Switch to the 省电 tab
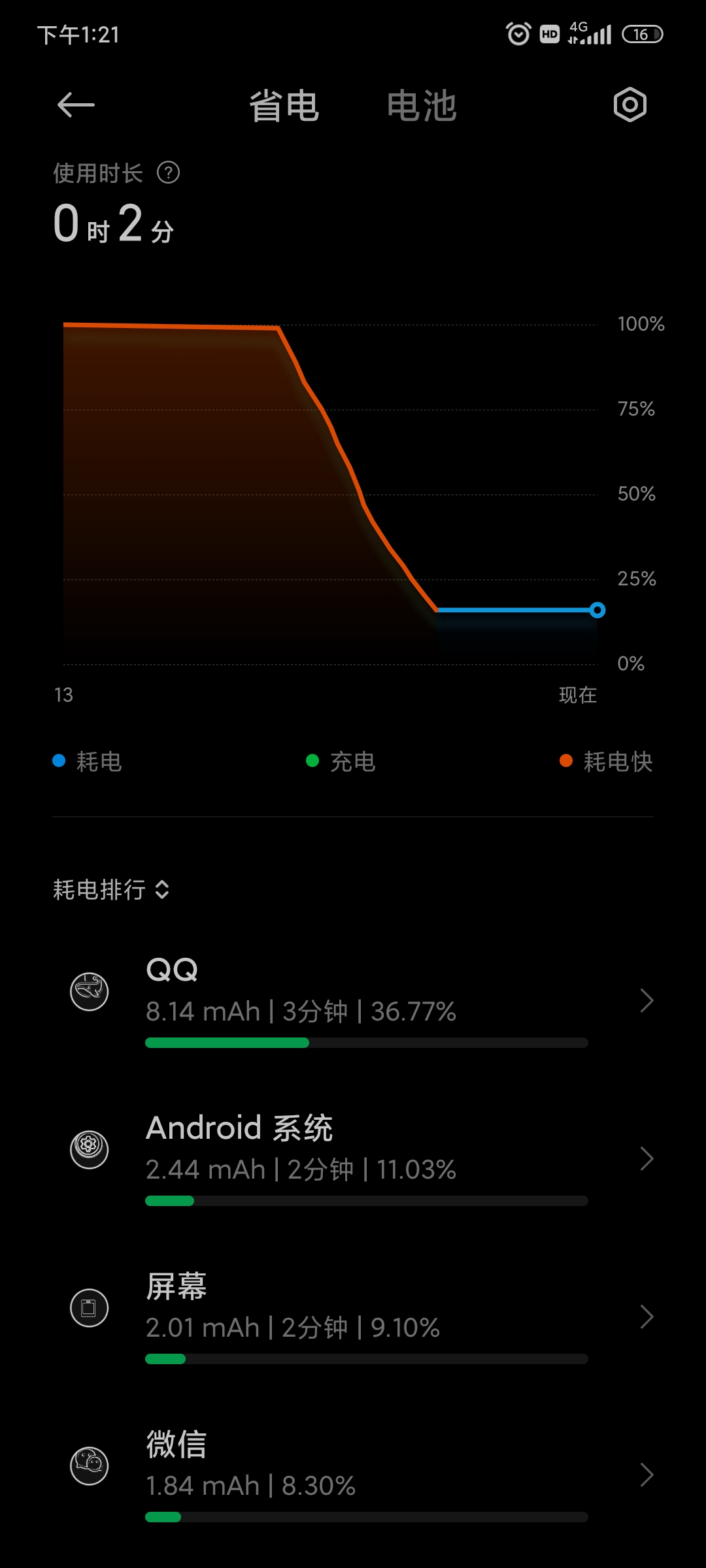Viewport: 706px width, 1568px height. click(x=284, y=106)
